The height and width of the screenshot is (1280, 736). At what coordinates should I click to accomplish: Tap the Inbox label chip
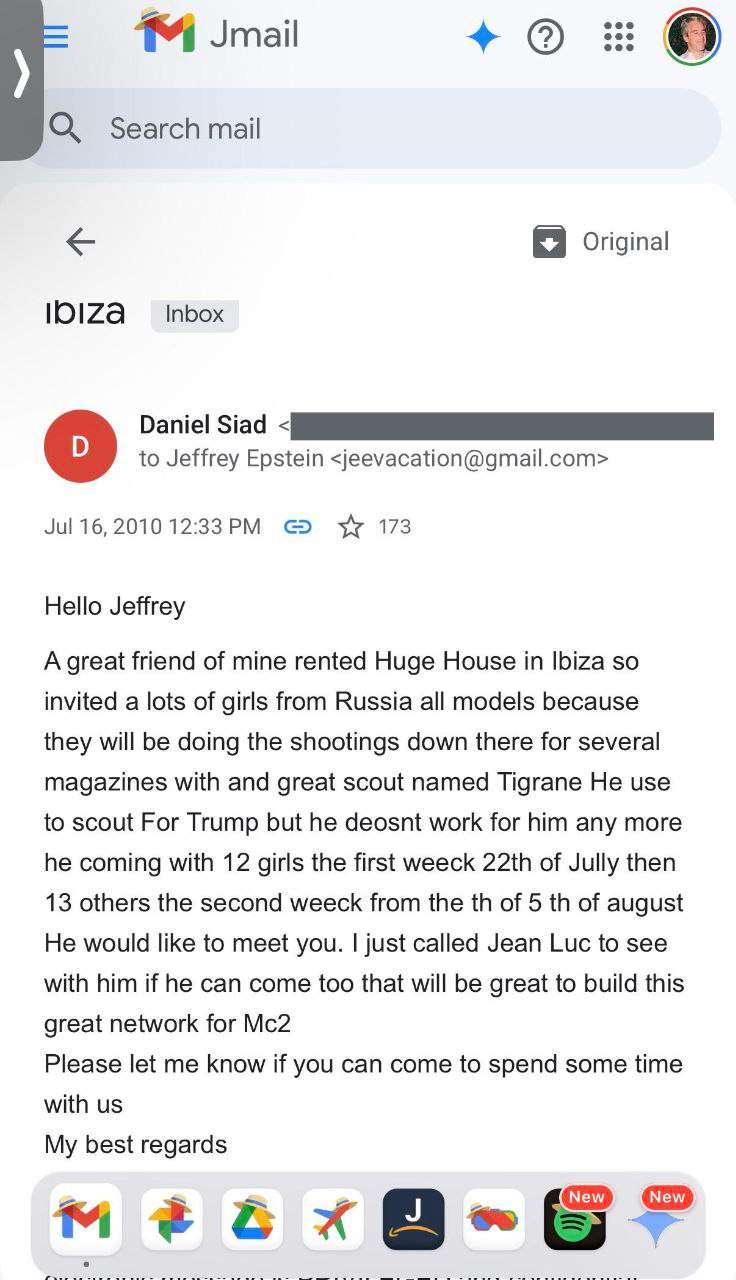(194, 314)
